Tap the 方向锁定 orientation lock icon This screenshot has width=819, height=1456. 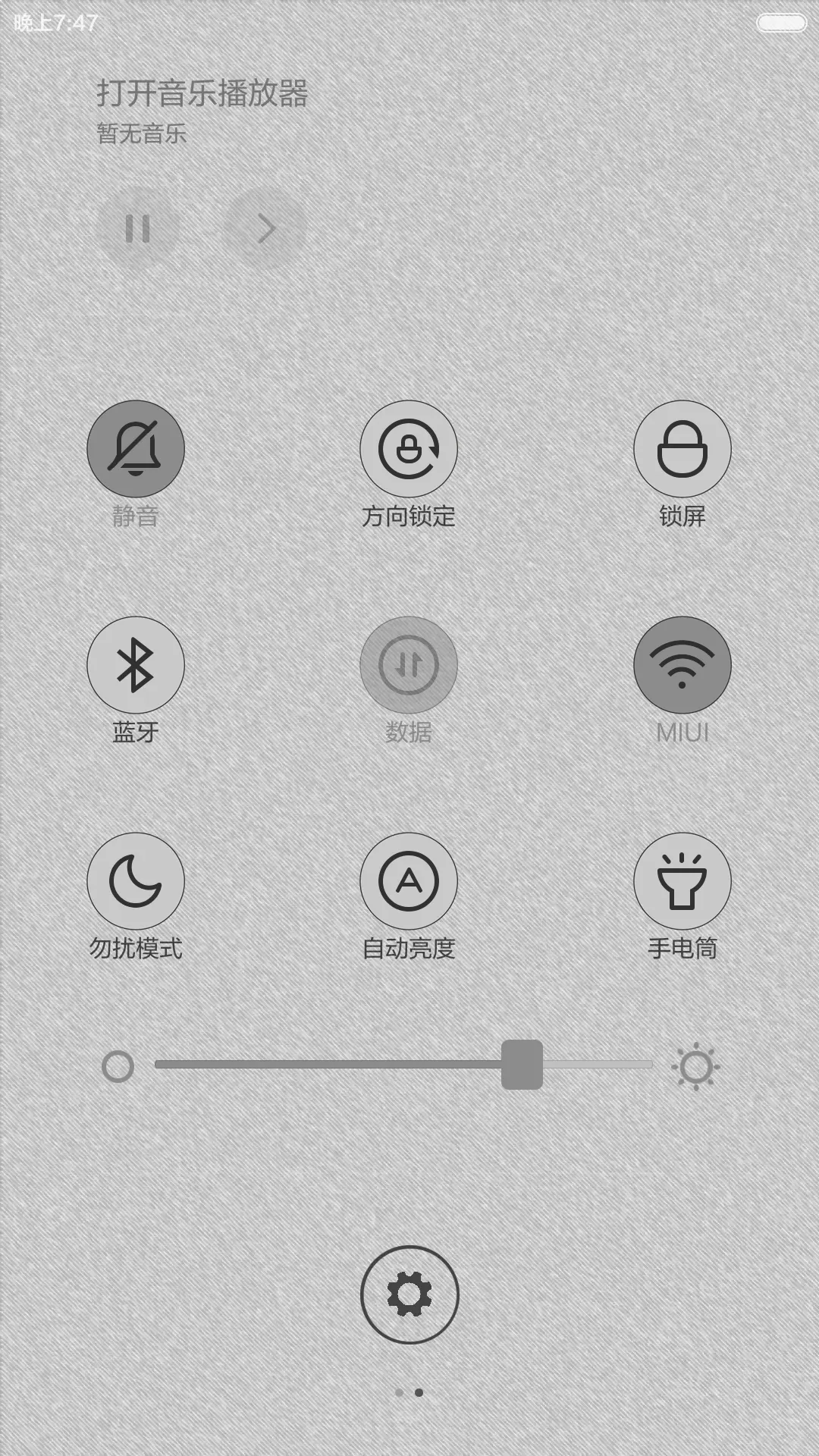pyautogui.click(x=409, y=448)
